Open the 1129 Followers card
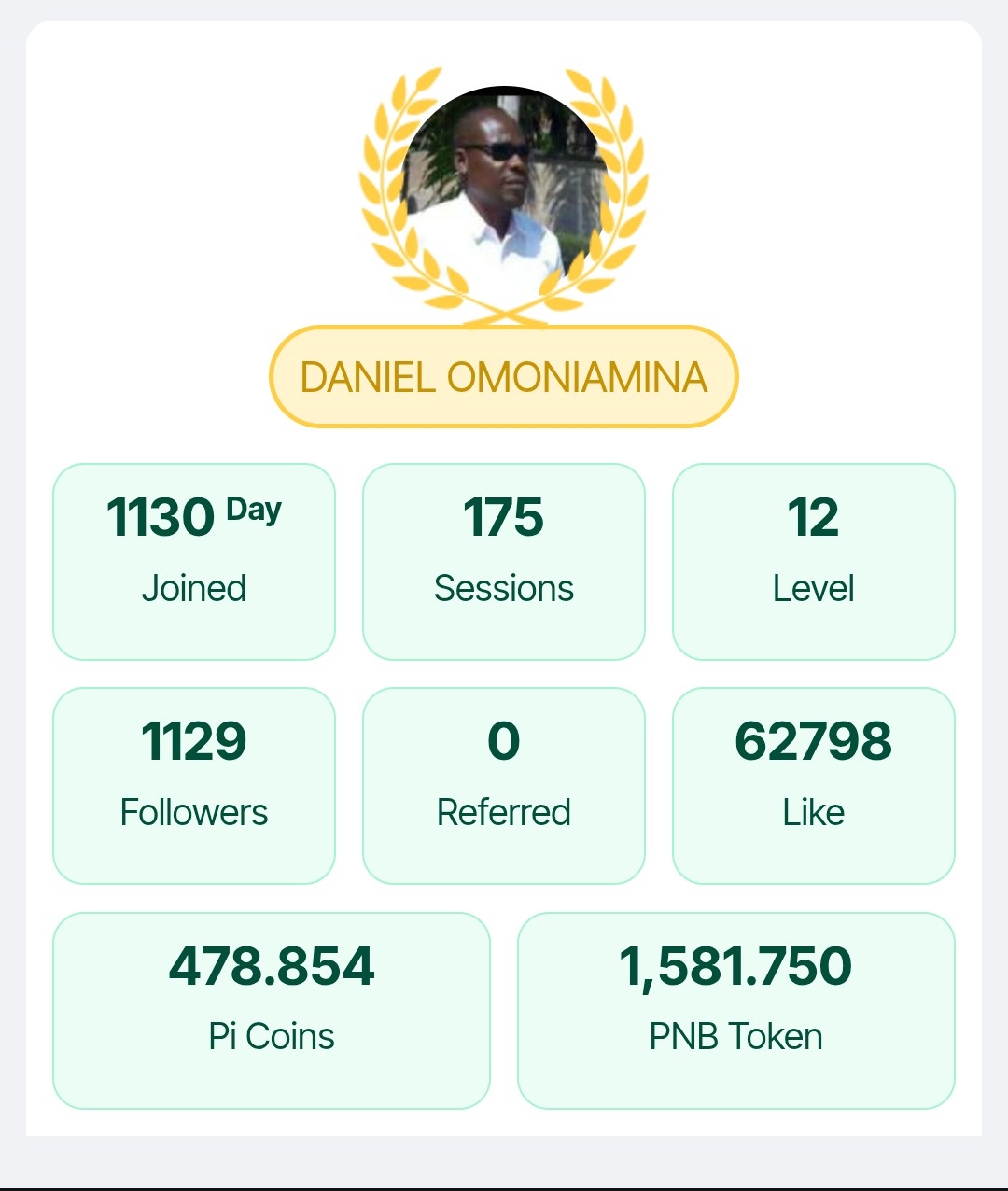 tap(194, 785)
